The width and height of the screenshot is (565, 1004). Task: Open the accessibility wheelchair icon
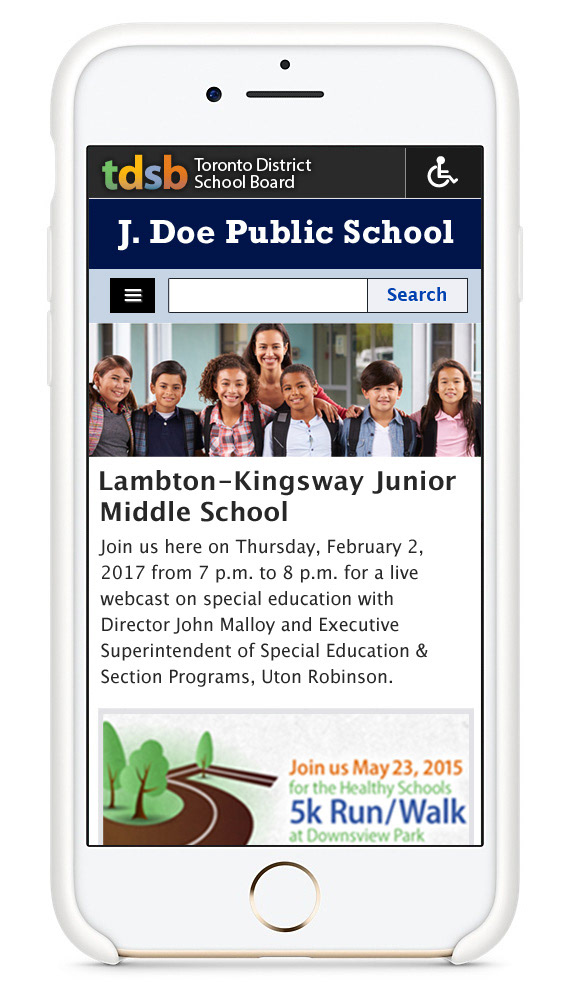[443, 172]
